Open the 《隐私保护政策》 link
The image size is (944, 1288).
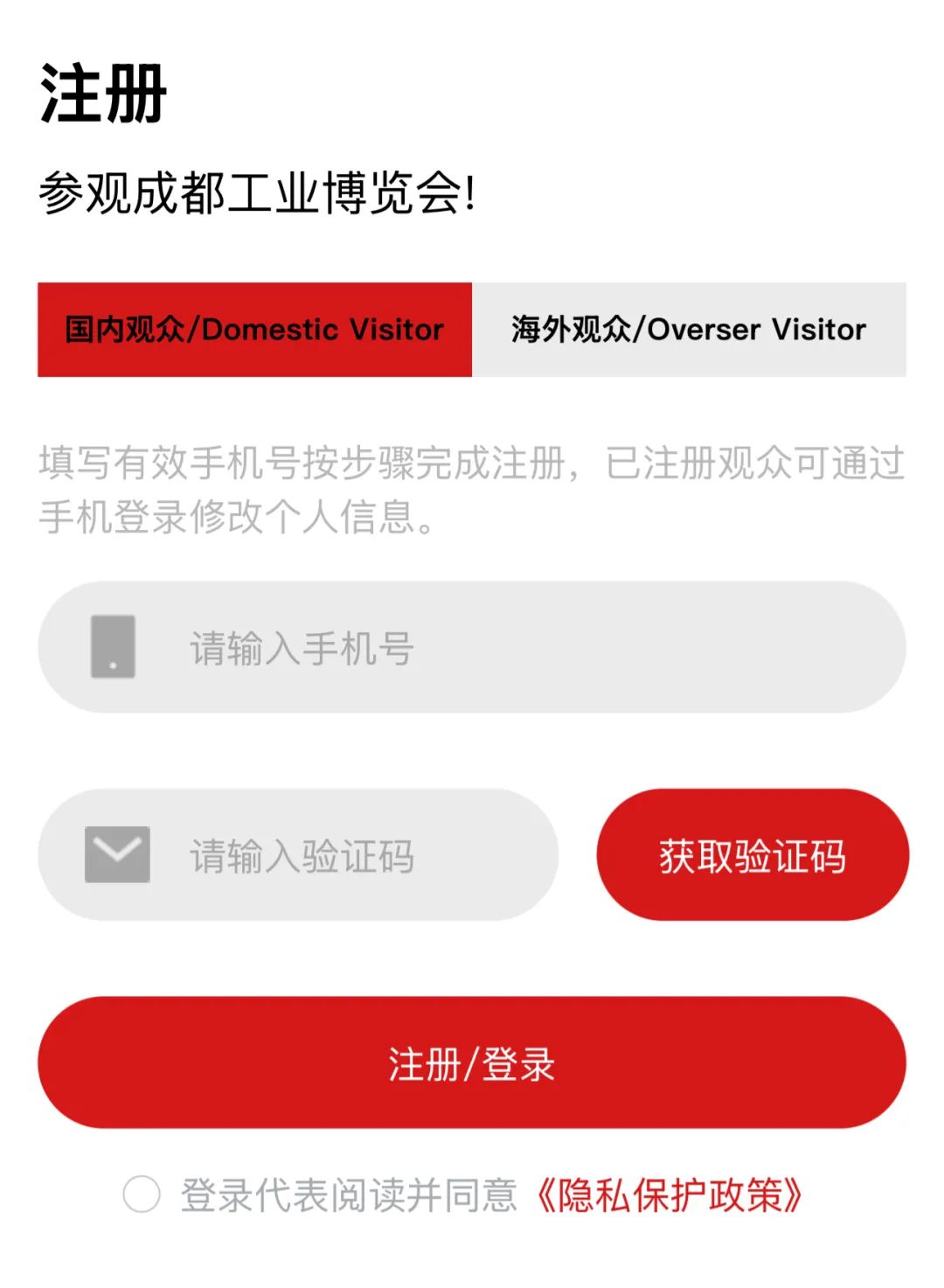[669, 1194]
